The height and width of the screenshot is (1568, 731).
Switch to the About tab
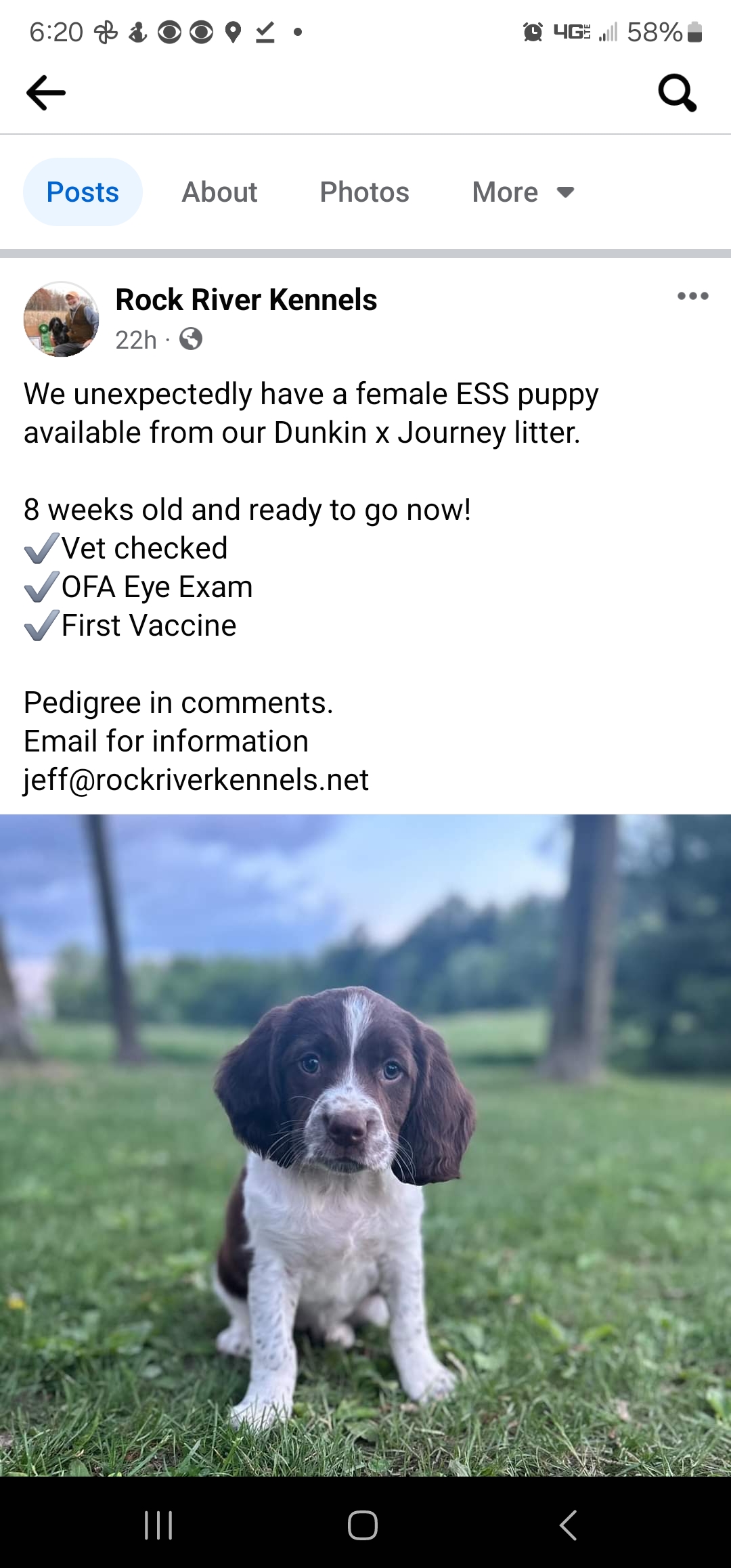(x=219, y=192)
